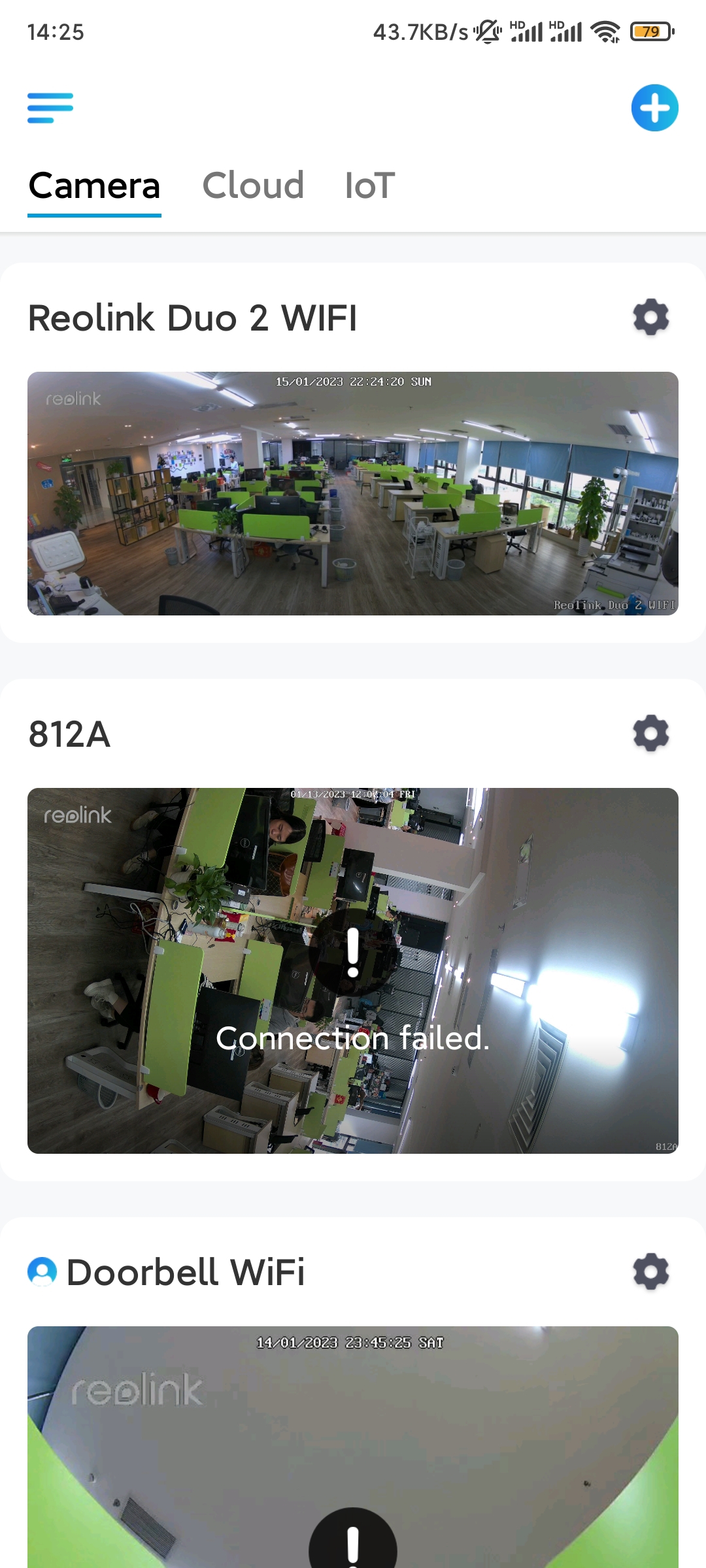Open Reolink Duo 2 WIFI live view
This screenshot has height=1568, width=706.
click(353, 493)
